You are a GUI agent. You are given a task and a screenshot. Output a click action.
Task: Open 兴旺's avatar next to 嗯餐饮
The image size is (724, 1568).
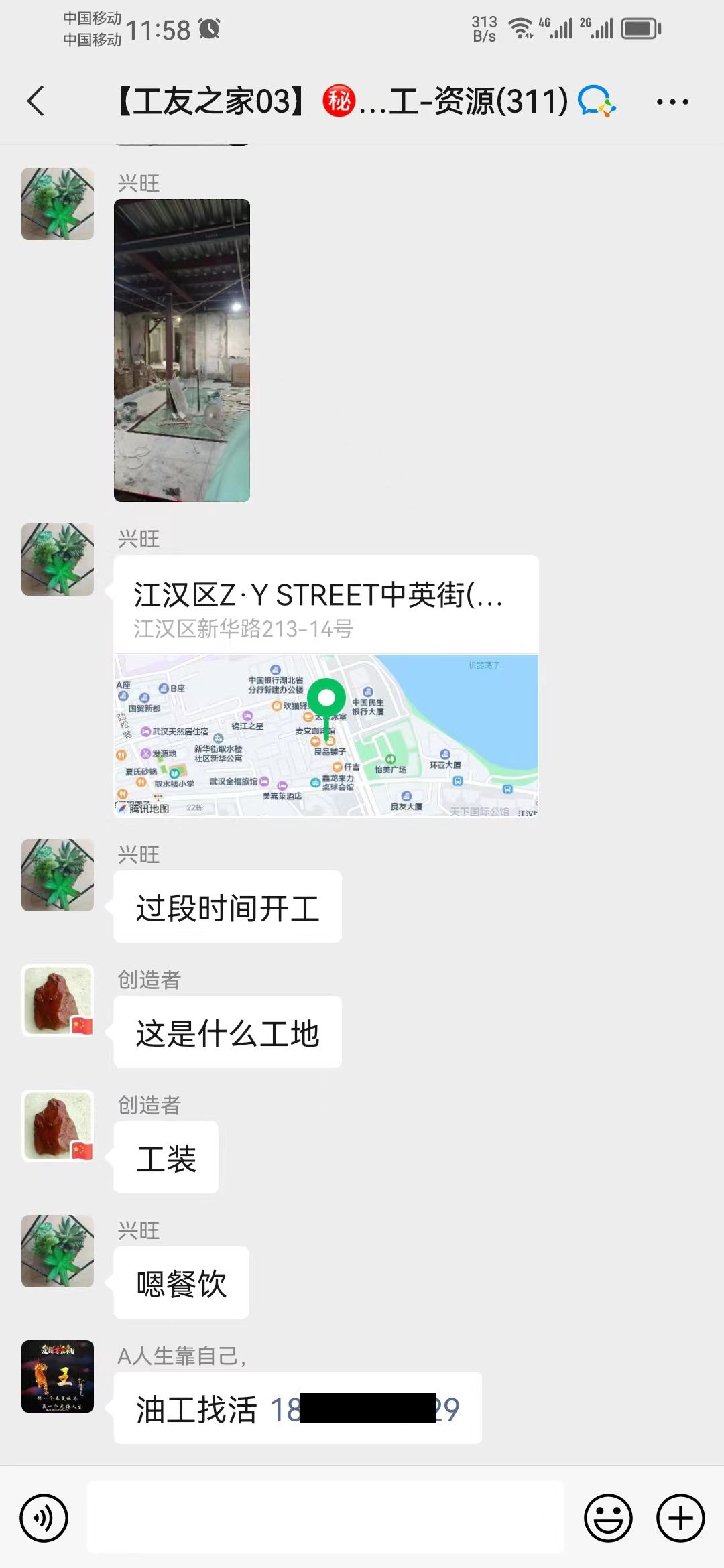point(58,1251)
